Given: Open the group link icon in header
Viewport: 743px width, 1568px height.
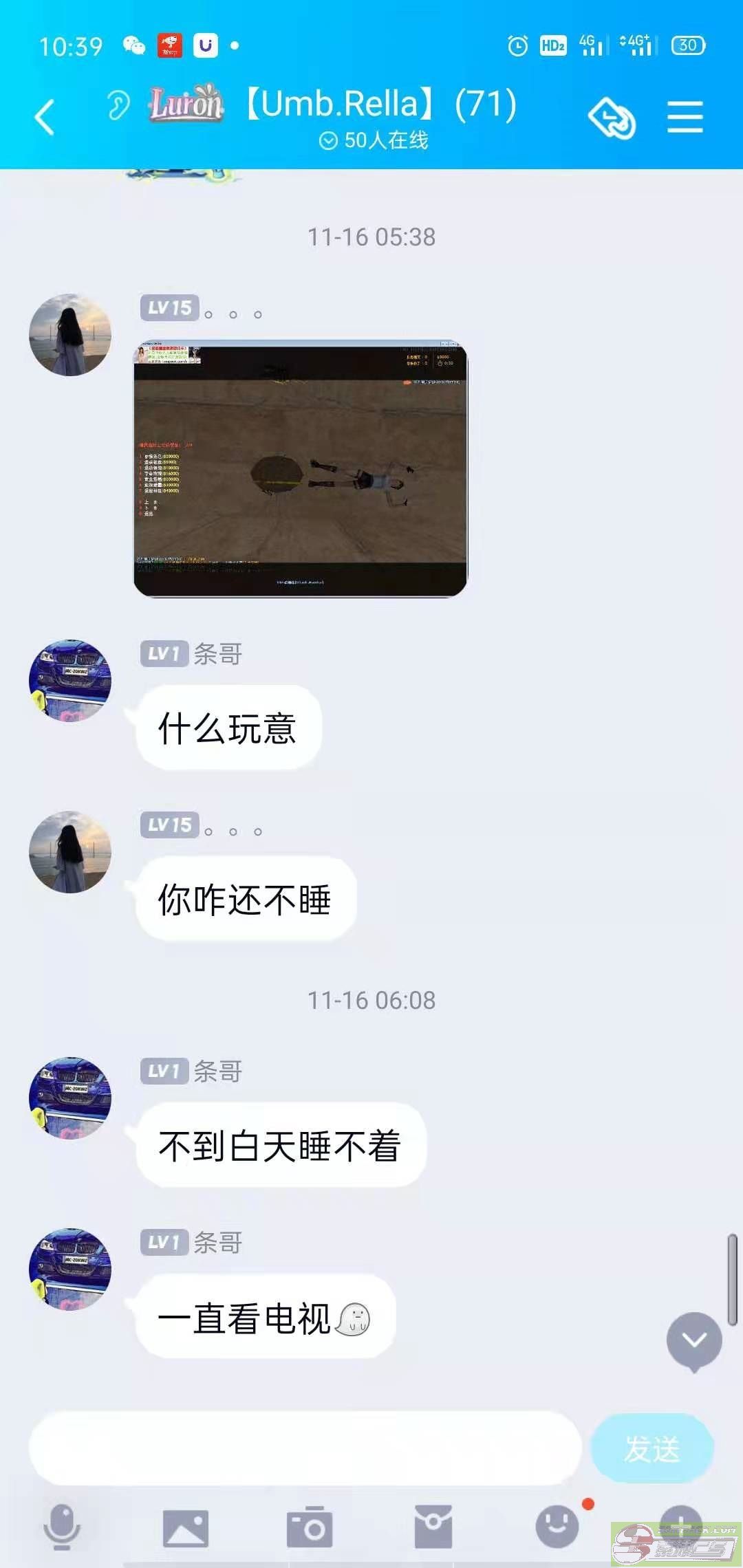Looking at the screenshot, I should tap(612, 118).
